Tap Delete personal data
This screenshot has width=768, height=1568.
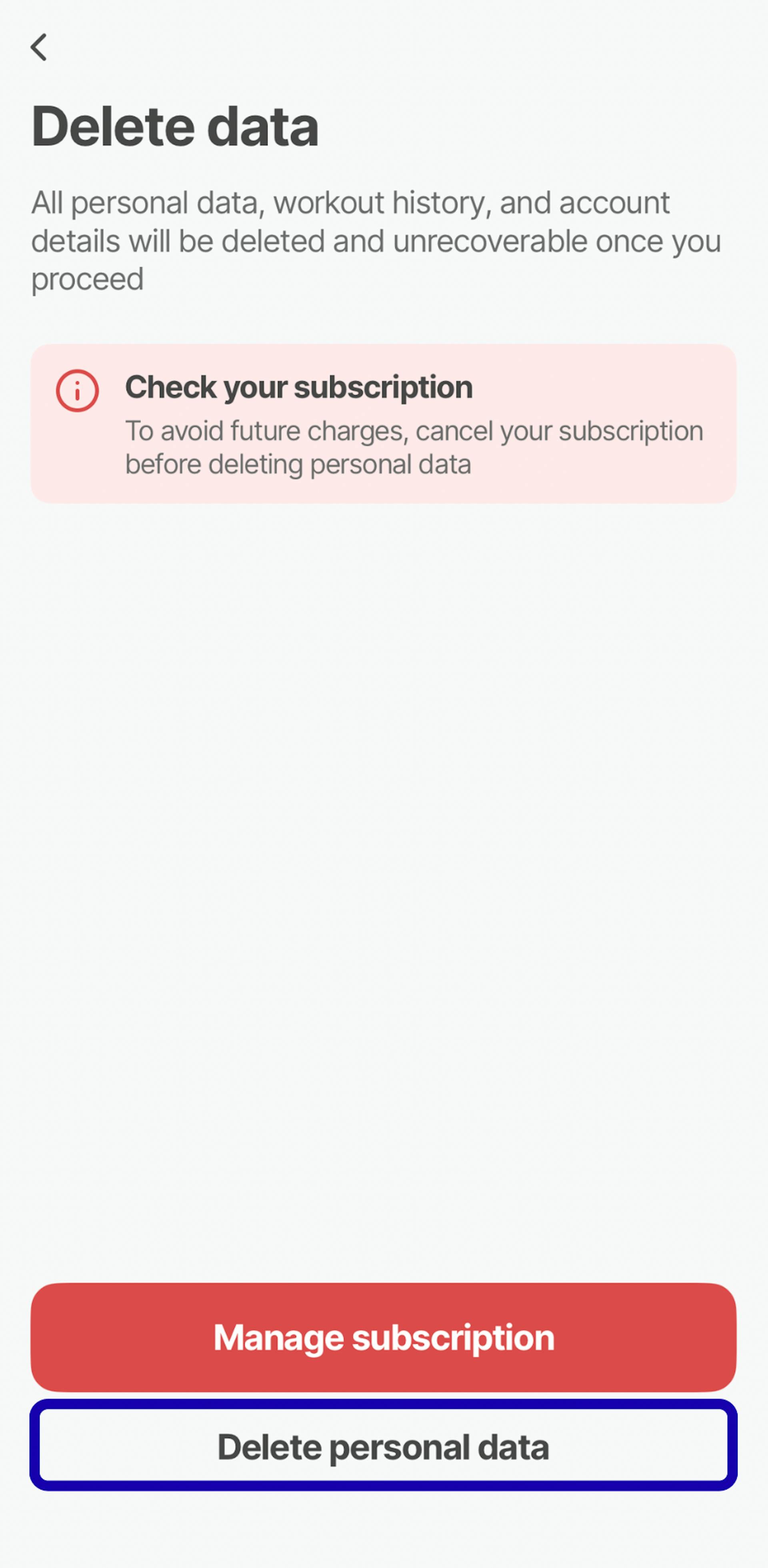click(384, 1446)
